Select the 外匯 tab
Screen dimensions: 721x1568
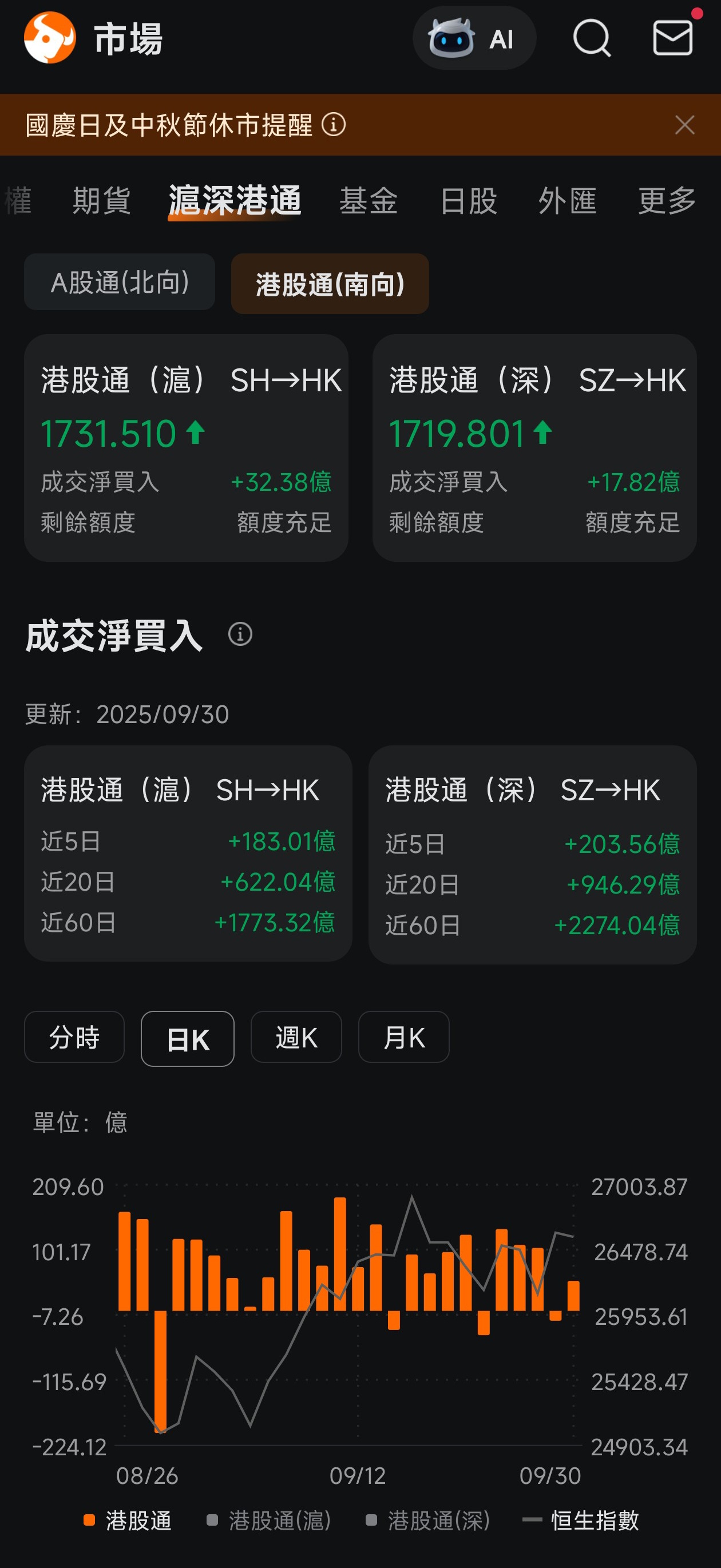(x=568, y=201)
